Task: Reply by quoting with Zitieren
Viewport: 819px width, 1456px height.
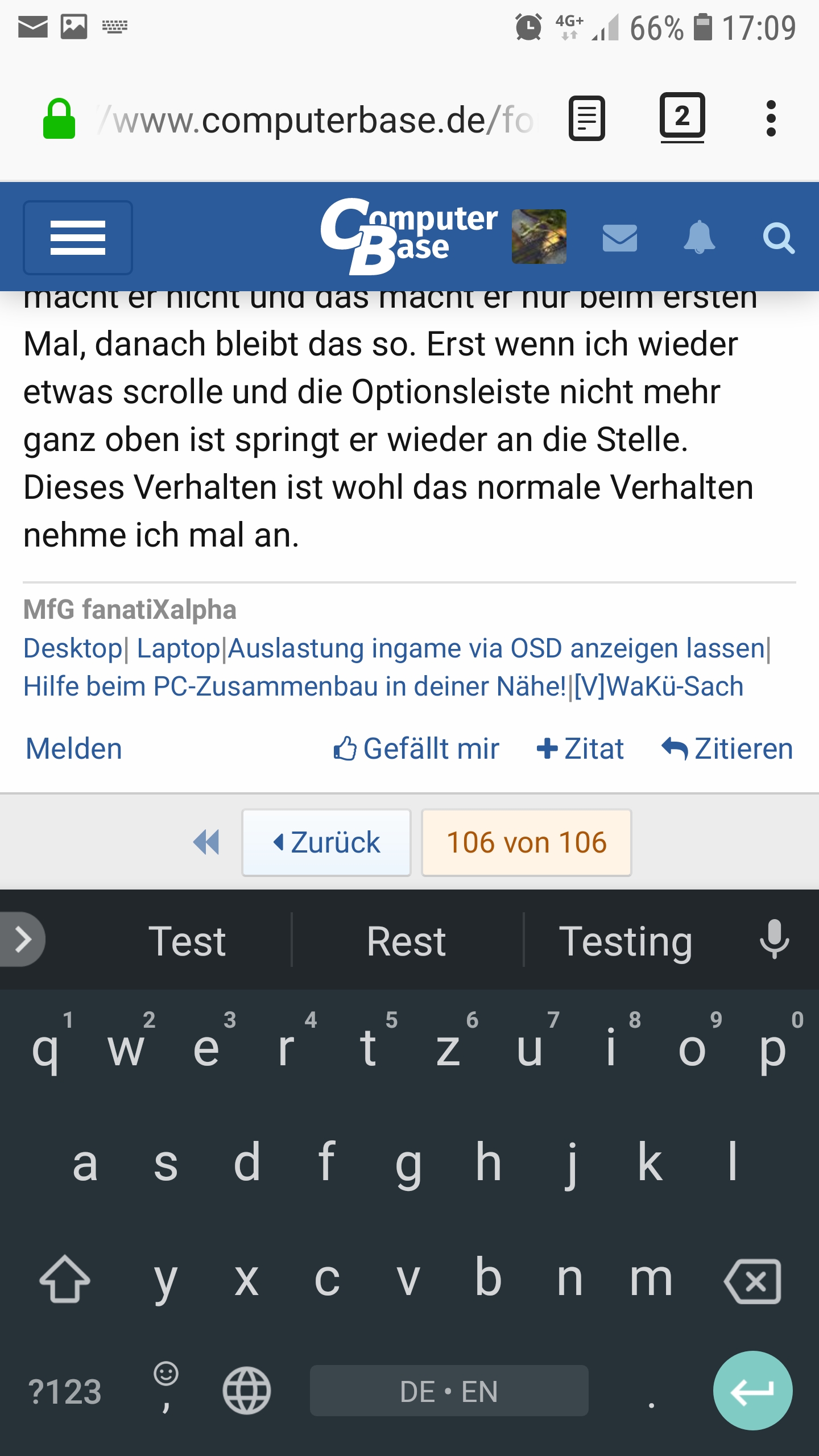Action: pyautogui.click(x=727, y=748)
